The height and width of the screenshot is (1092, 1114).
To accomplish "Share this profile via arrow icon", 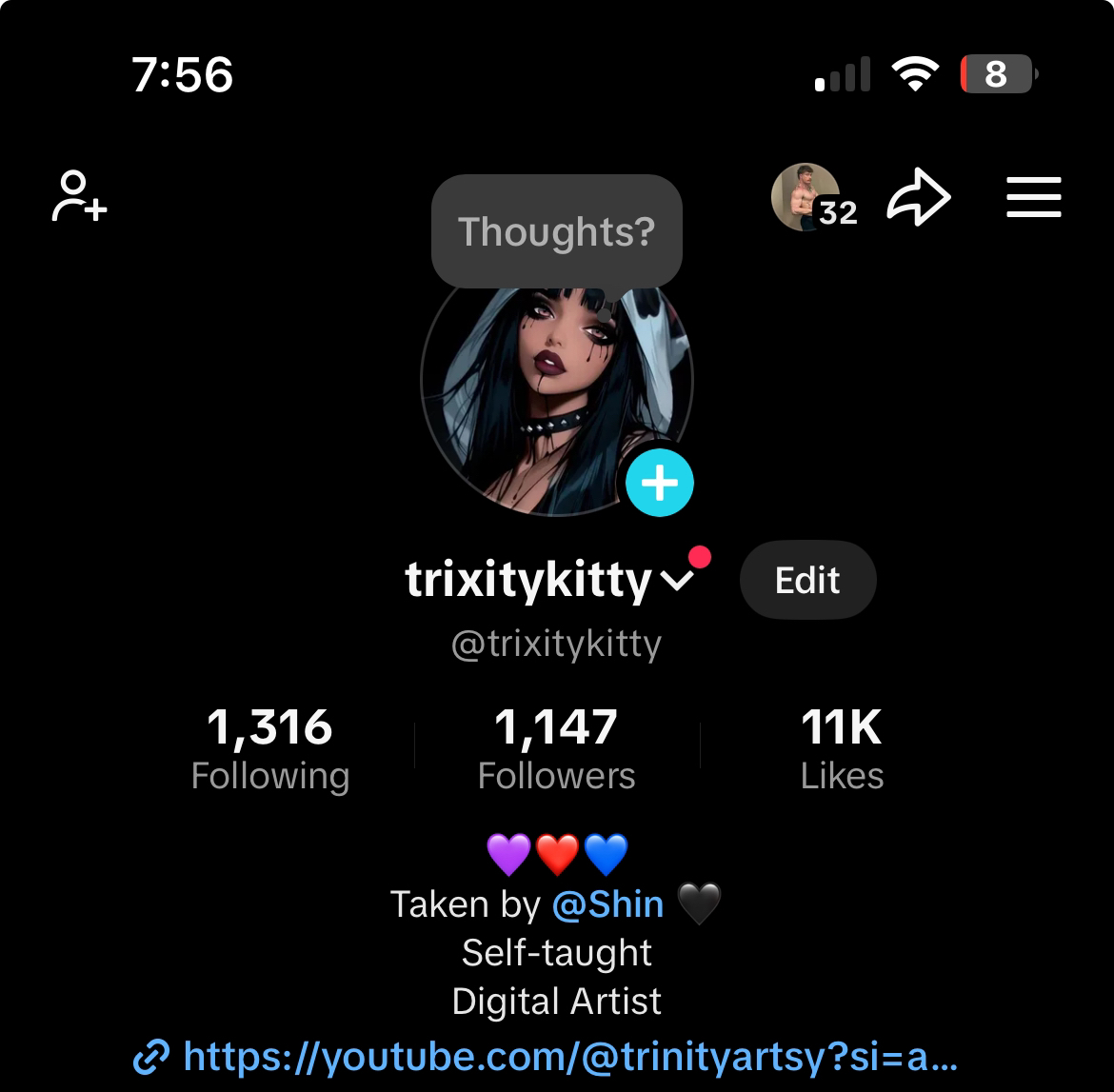I will point(919,198).
